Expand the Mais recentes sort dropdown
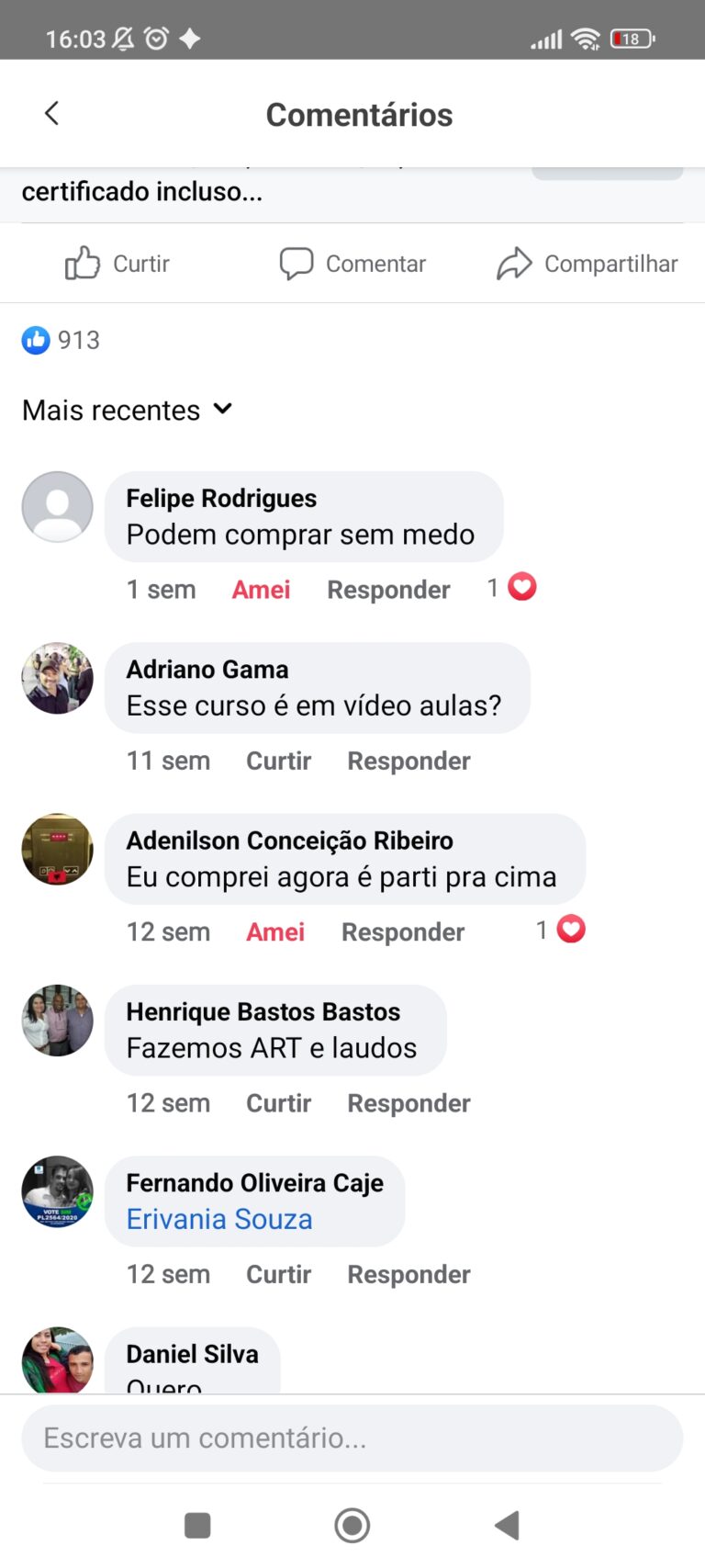Image resolution: width=705 pixels, height=1568 pixels. [127, 410]
